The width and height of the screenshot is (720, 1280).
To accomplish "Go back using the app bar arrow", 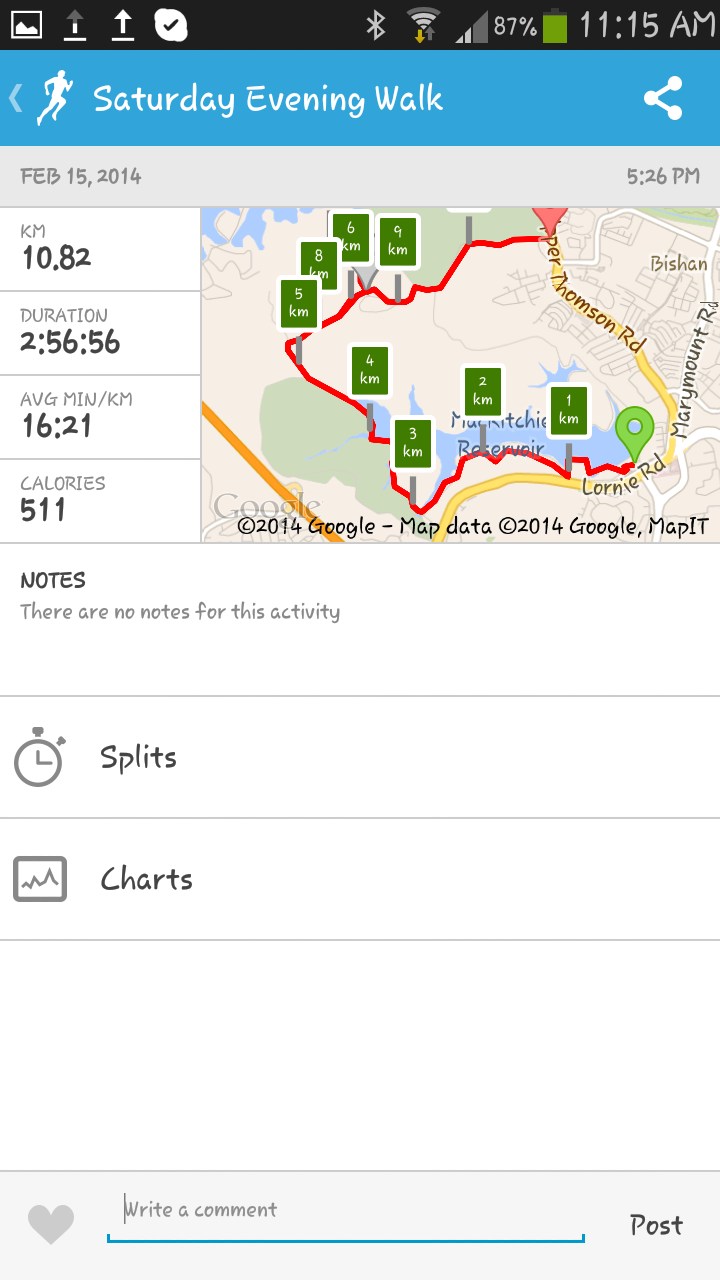I will tap(18, 98).
